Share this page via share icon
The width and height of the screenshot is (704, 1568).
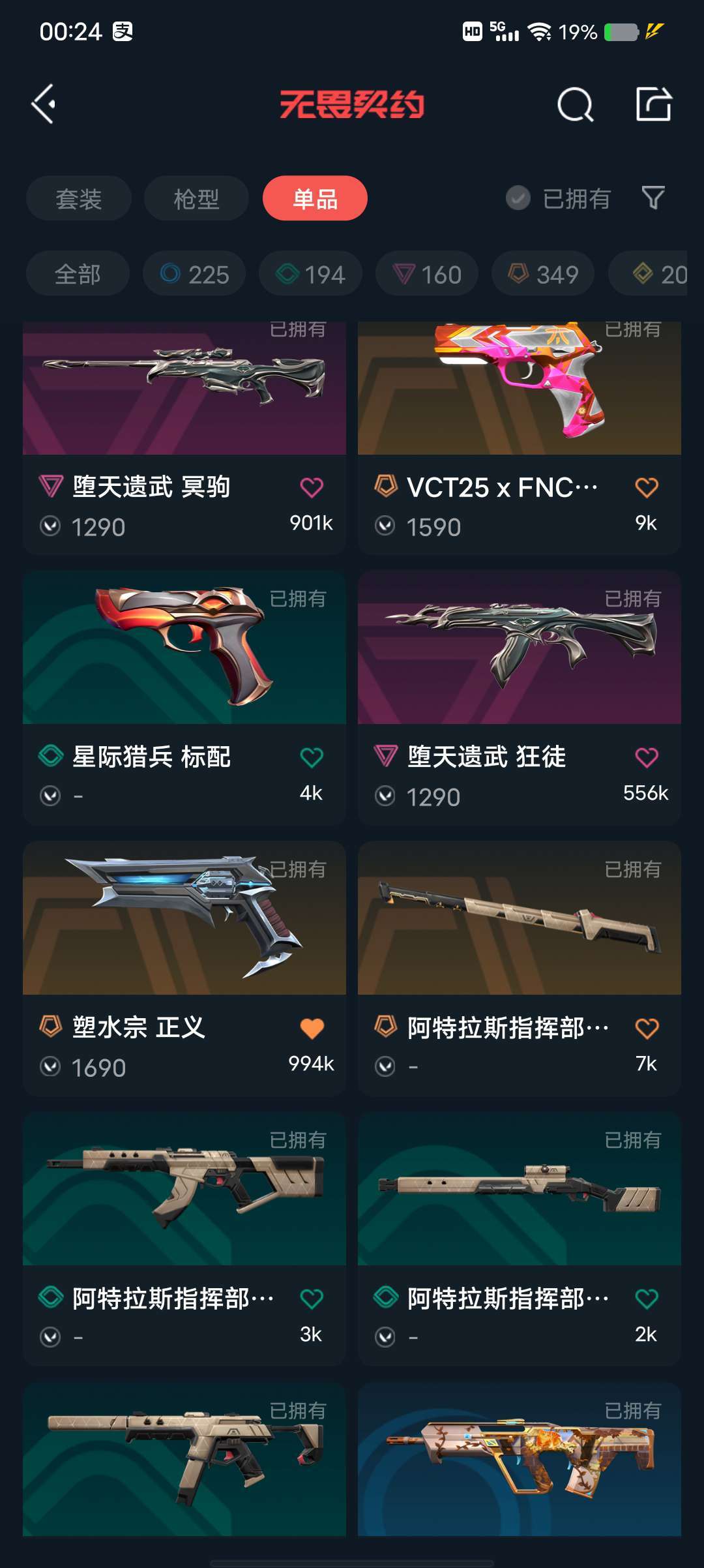(x=653, y=104)
